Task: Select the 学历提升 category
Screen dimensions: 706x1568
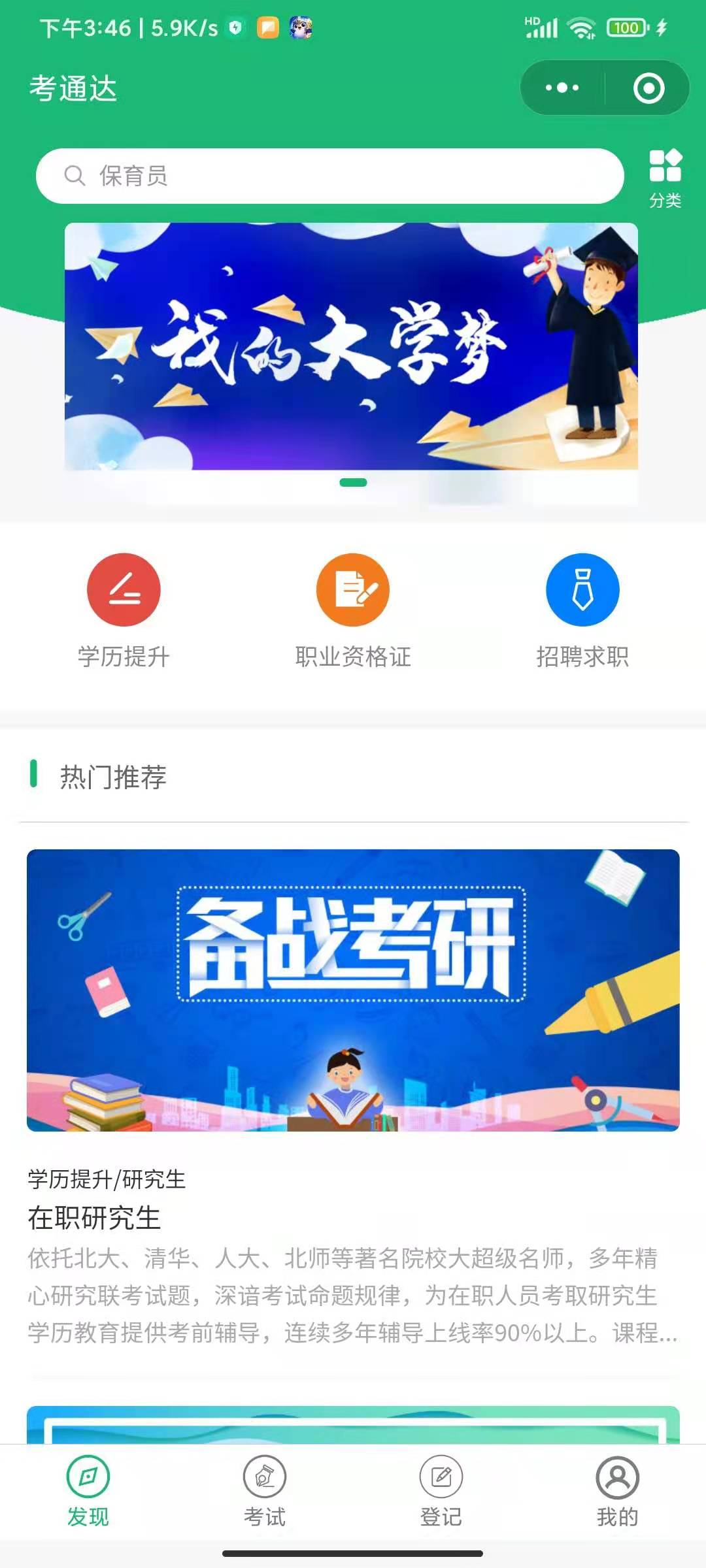Action: pos(124,610)
